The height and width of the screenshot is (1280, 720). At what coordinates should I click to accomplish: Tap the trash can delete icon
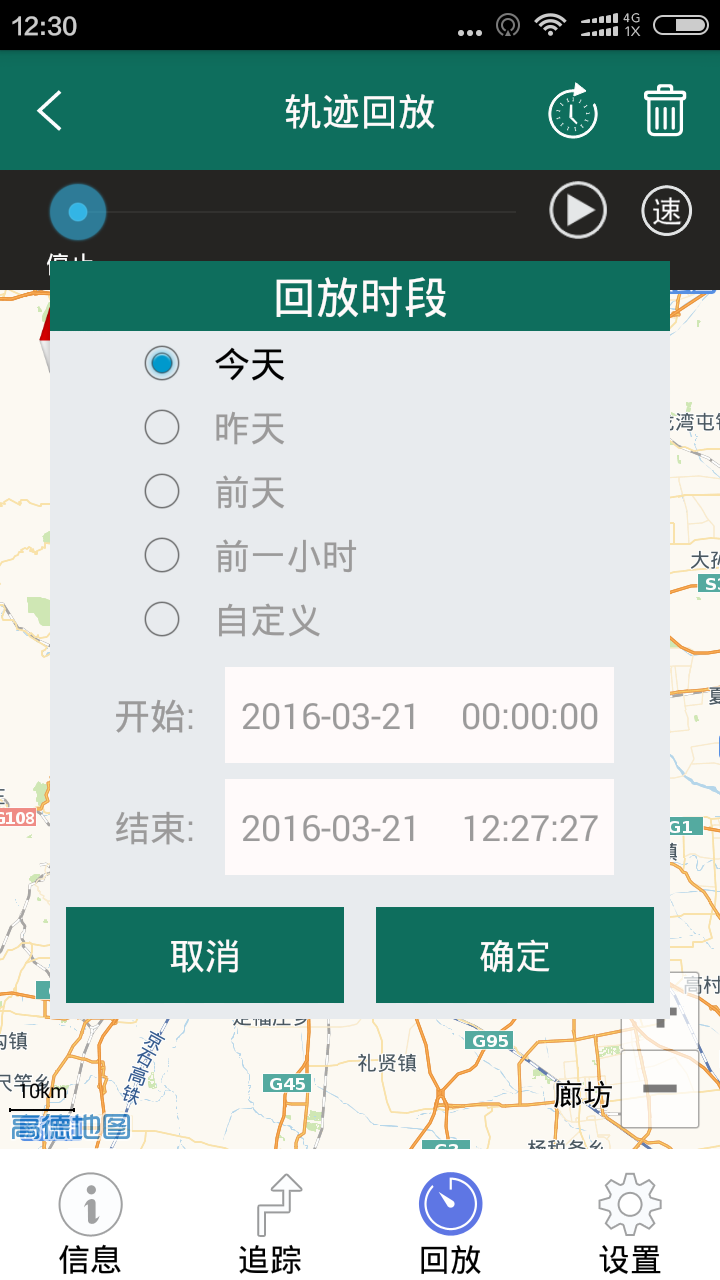point(664,111)
